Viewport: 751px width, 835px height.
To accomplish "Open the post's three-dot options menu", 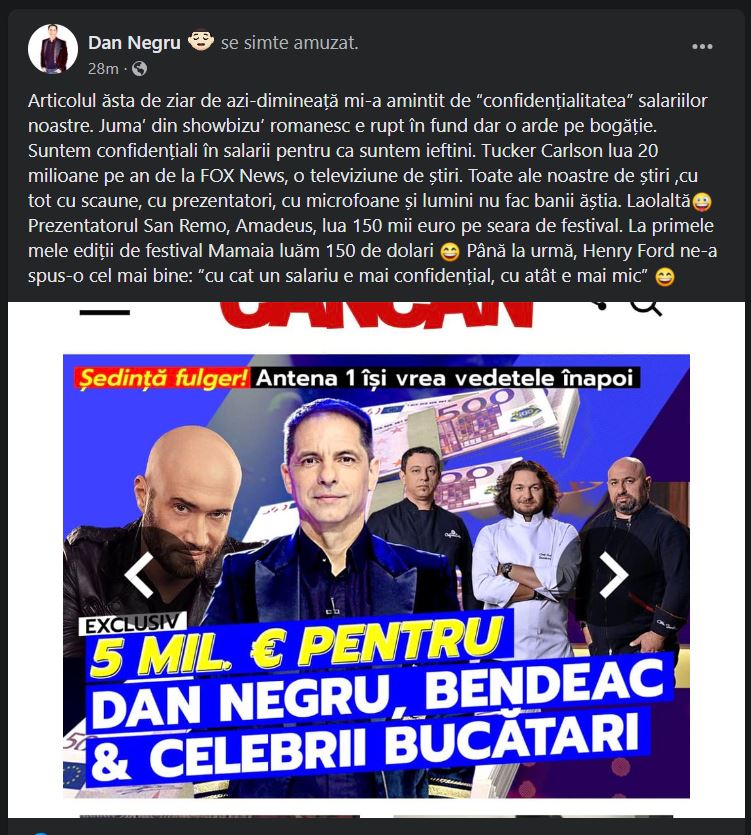I will [x=702, y=47].
